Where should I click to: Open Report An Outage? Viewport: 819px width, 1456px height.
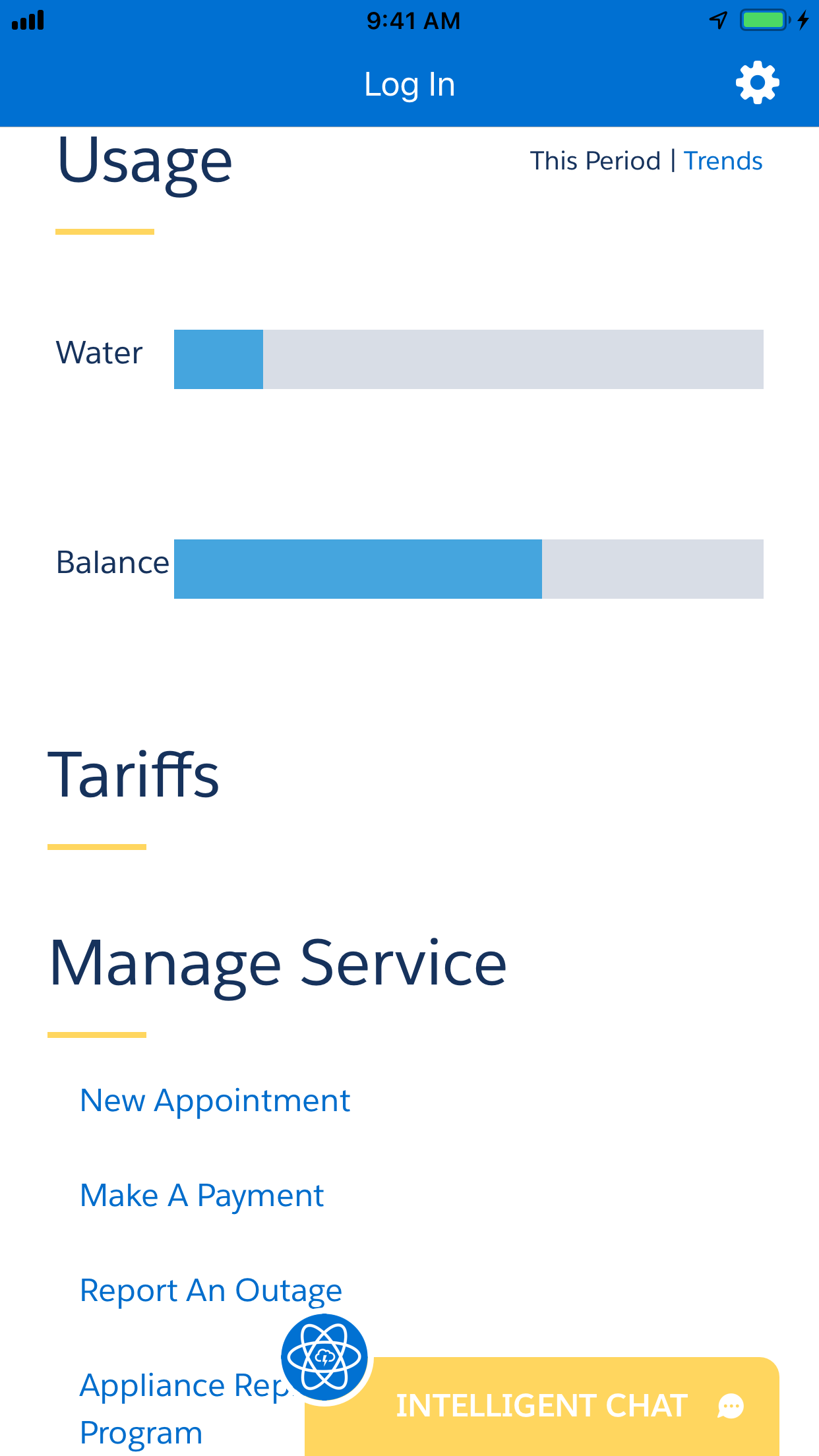coord(210,1290)
